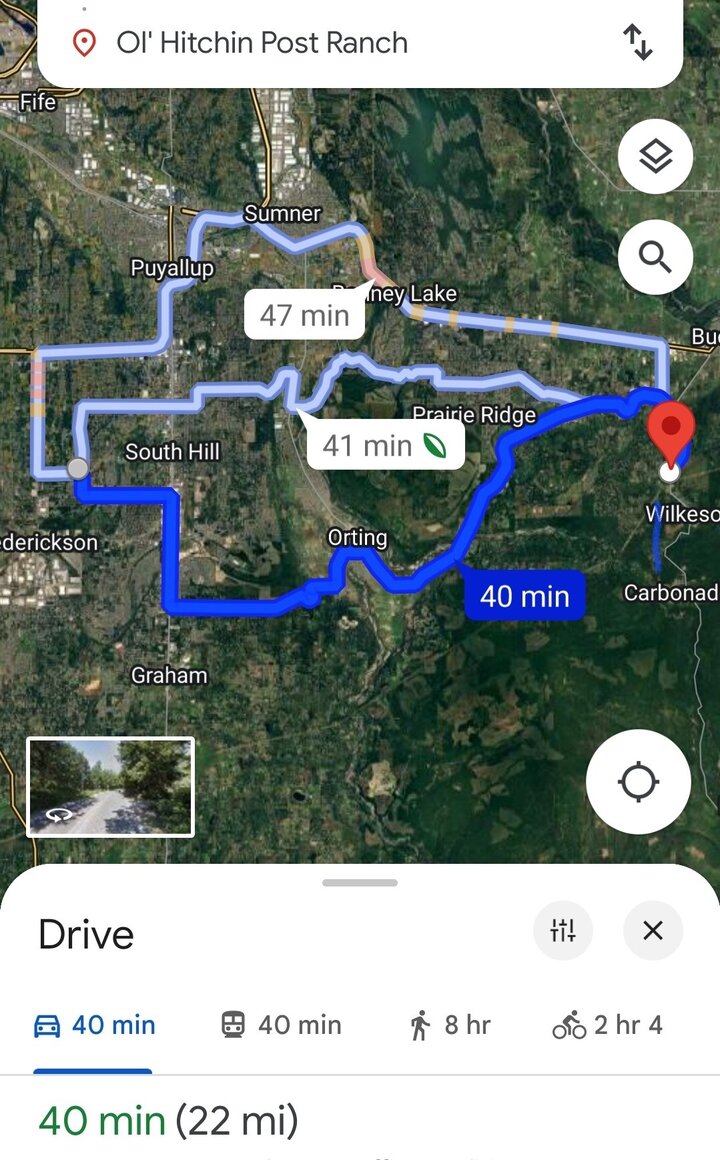Image resolution: width=720 pixels, height=1160 pixels.
Task: Open the map layers icon
Action: tap(655, 157)
